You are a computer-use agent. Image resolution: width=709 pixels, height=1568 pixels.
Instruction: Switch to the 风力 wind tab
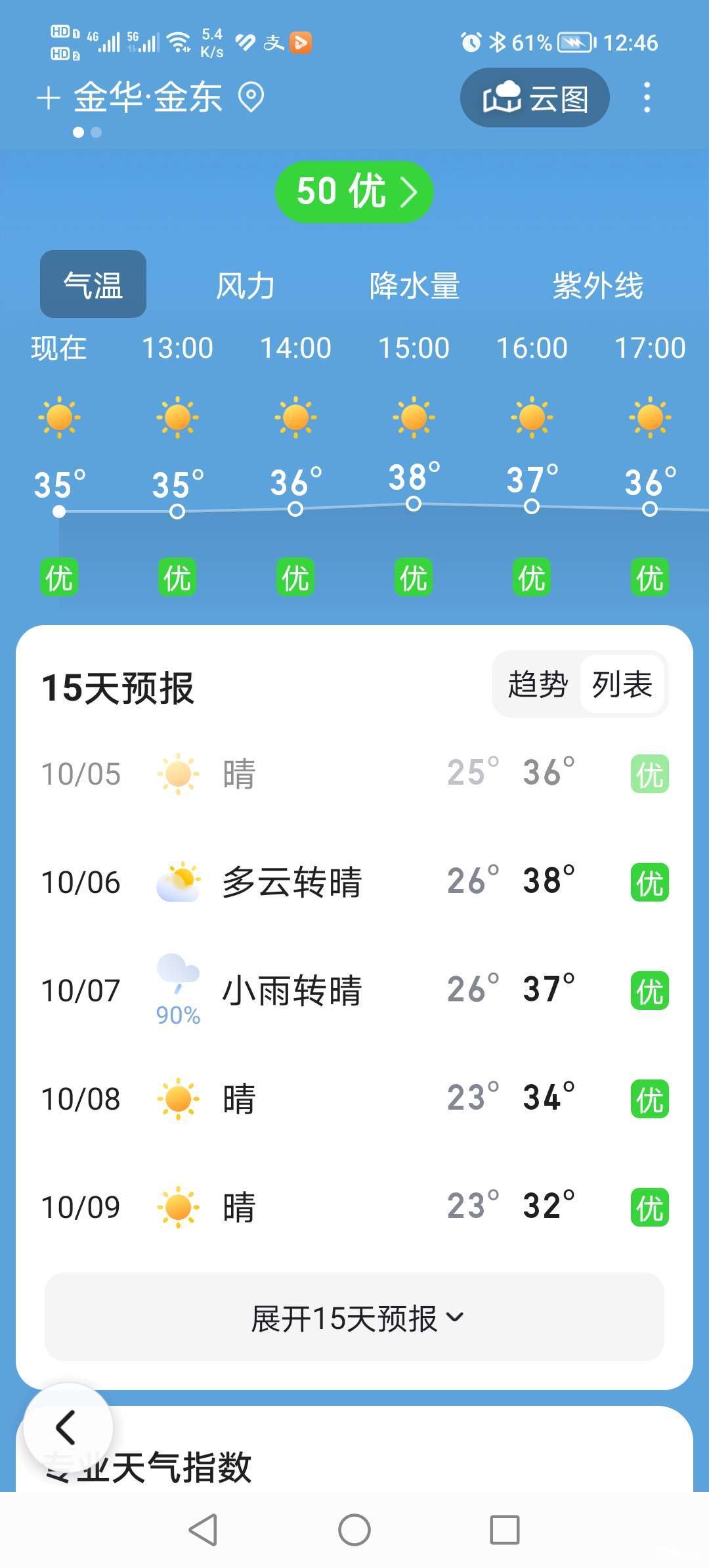tap(246, 286)
